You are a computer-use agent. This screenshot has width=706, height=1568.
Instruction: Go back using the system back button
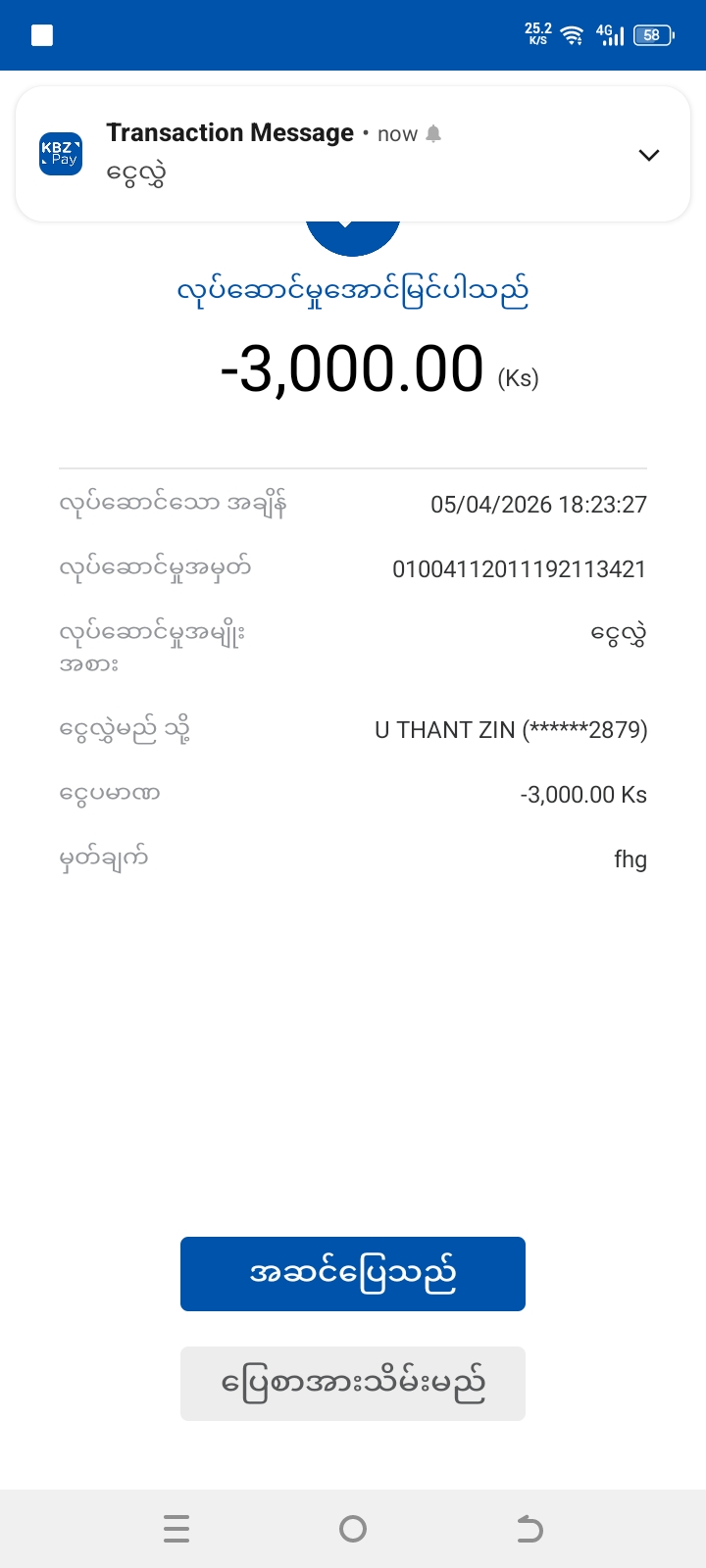(529, 1528)
